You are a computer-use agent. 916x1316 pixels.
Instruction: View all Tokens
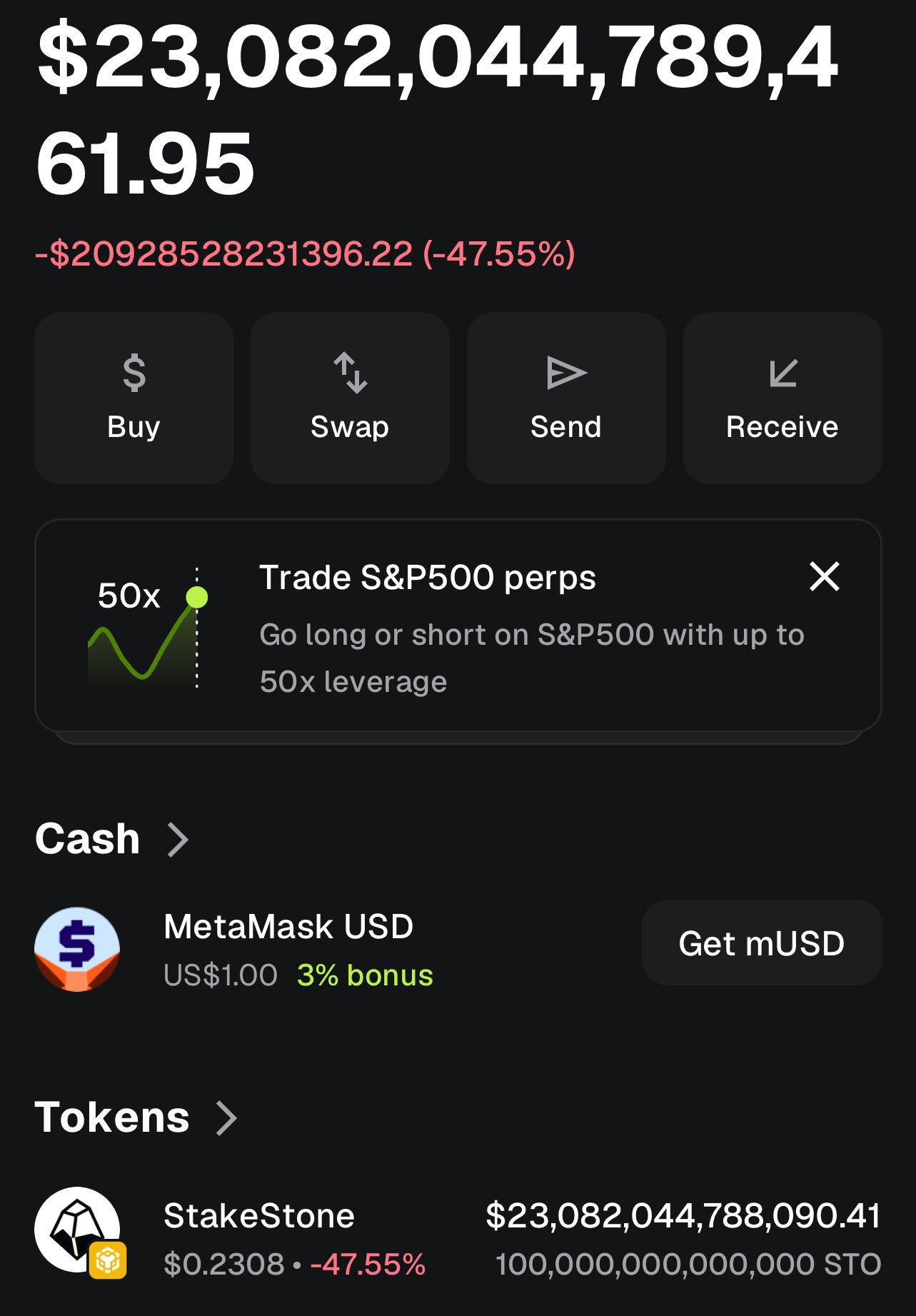pos(136,1117)
